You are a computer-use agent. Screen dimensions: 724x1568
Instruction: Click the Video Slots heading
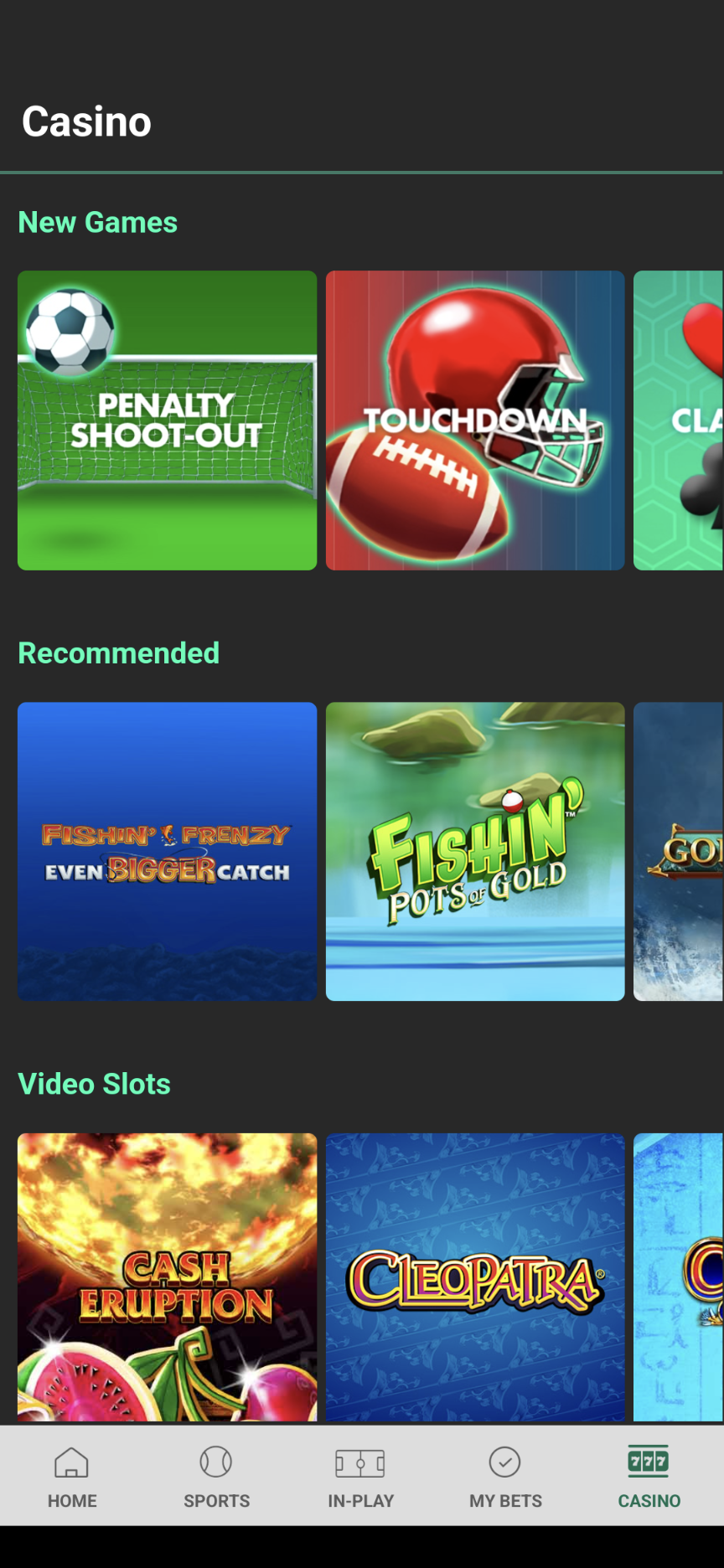click(x=94, y=1083)
